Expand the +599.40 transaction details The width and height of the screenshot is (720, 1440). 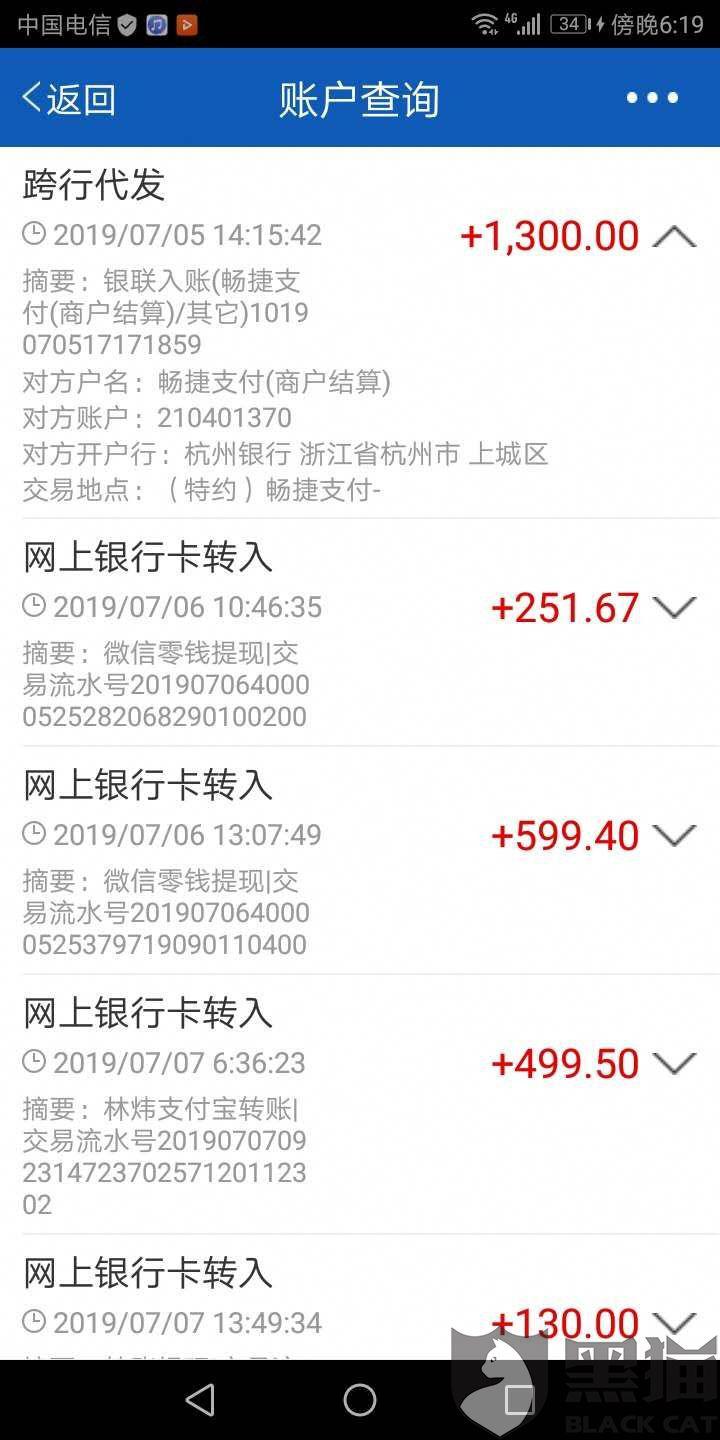[675, 836]
